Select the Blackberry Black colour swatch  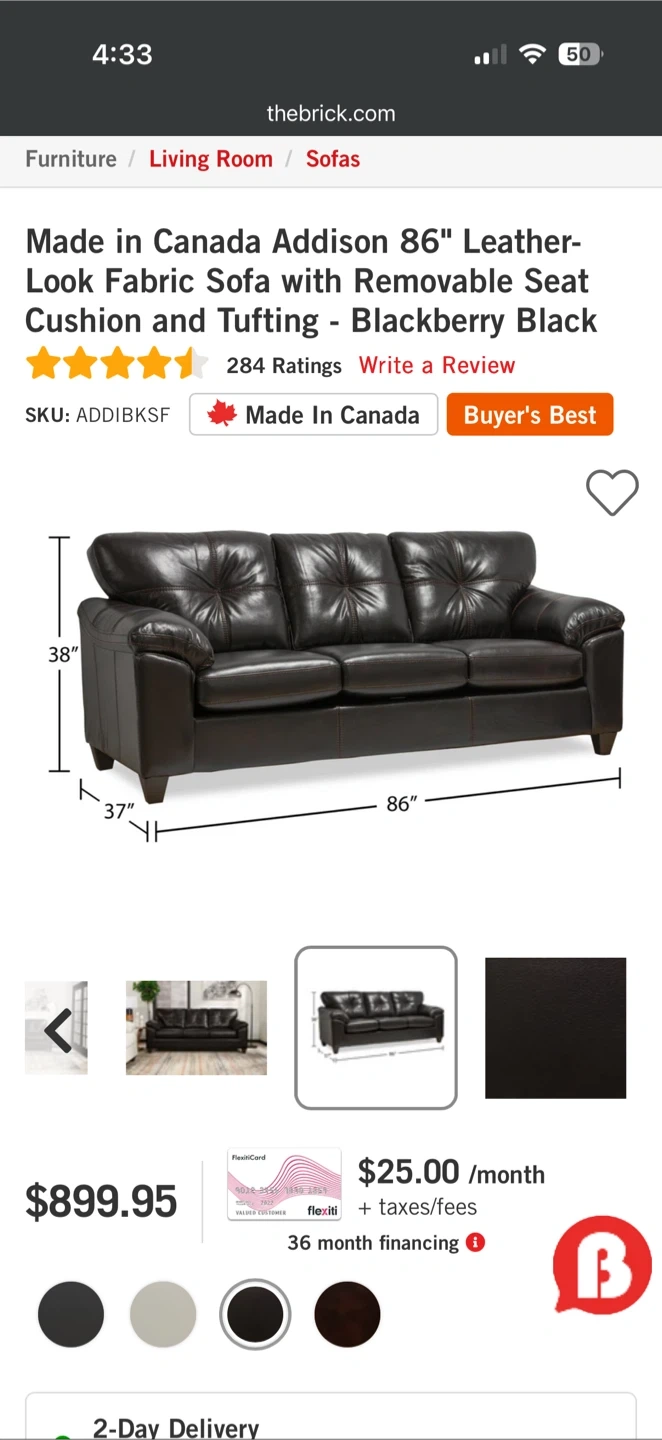tap(255, 1314)
